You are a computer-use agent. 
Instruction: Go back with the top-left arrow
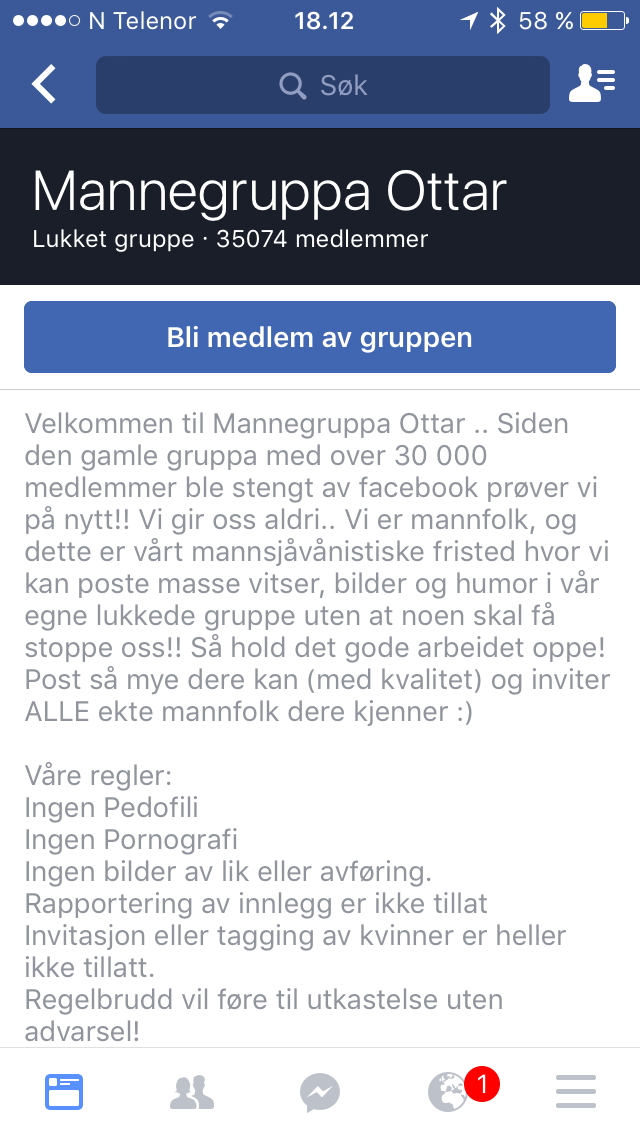[x=44, y=84]
